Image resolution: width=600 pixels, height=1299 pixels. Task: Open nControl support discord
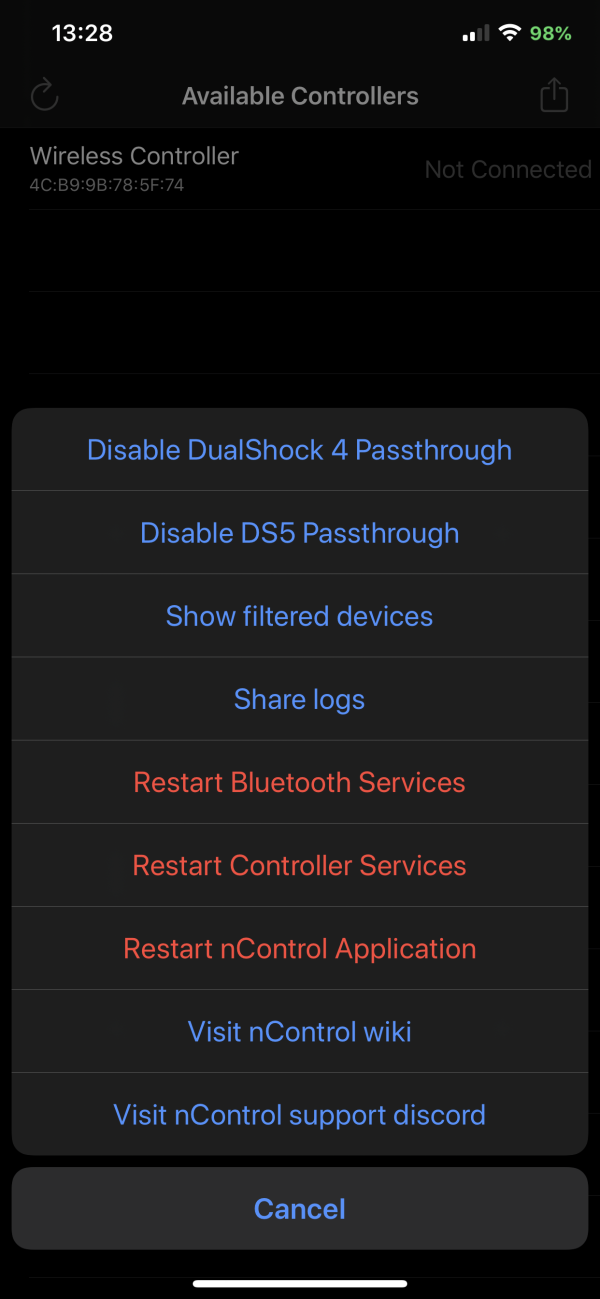(299, 1114)
